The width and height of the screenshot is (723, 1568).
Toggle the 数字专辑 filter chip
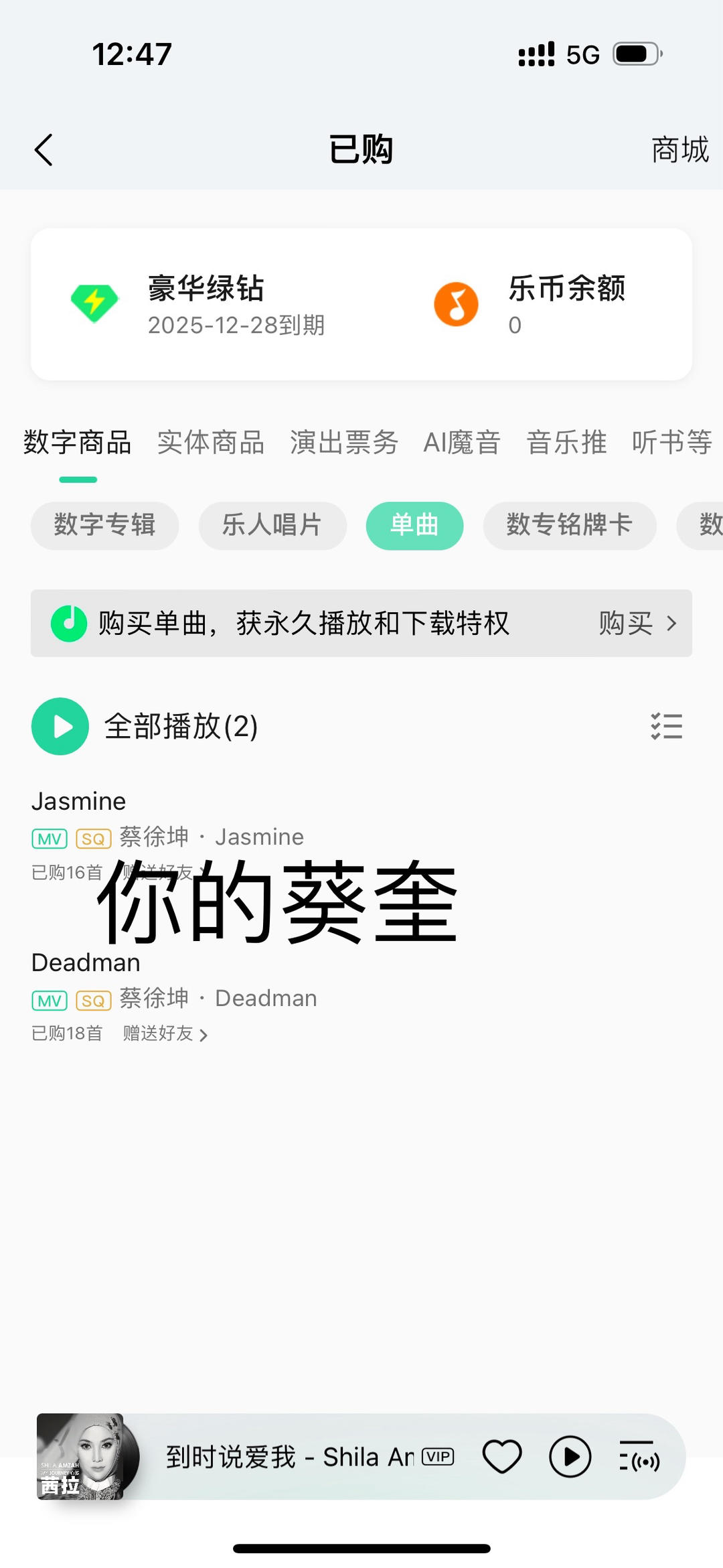(104, 526)
